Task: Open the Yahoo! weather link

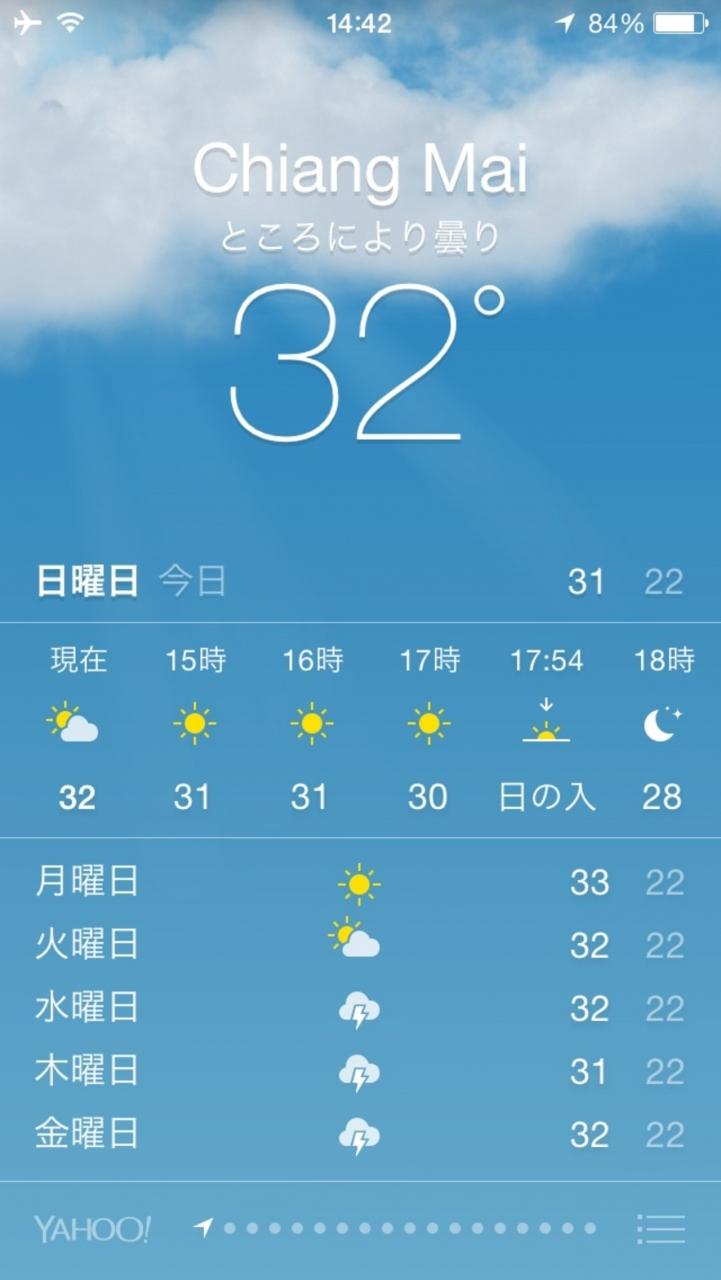Action: [x=92, y=1229]
